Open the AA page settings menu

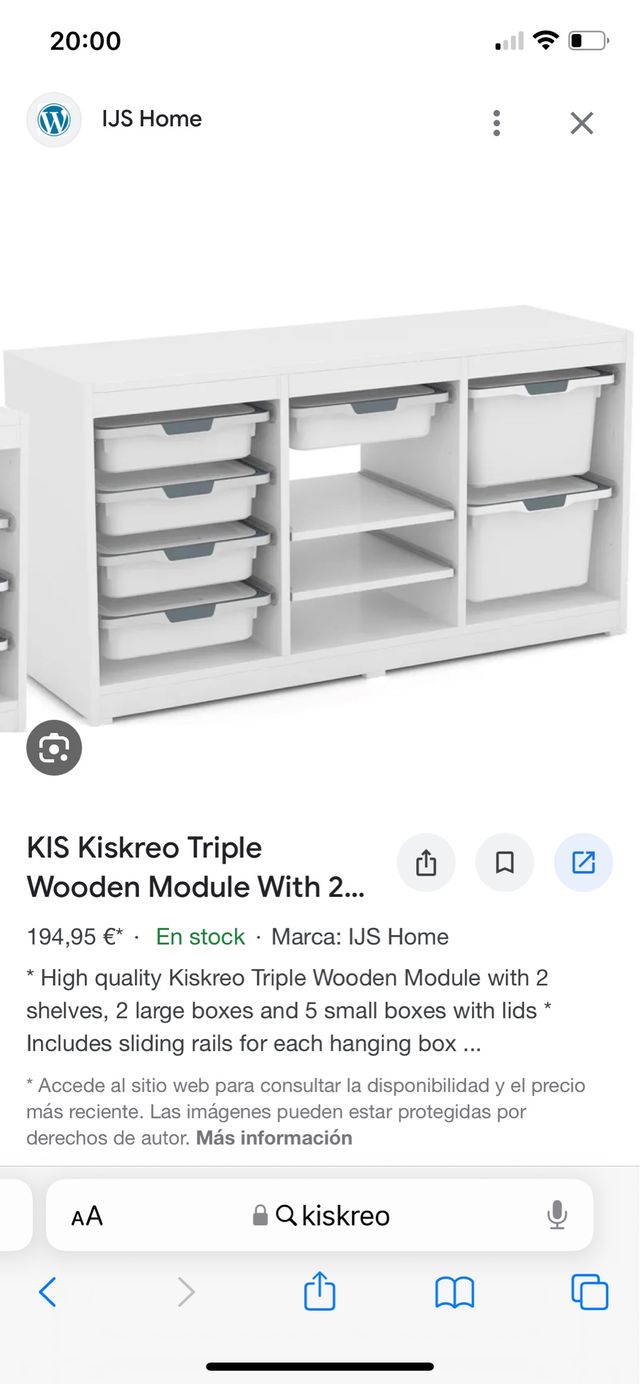click(87, 1216)
